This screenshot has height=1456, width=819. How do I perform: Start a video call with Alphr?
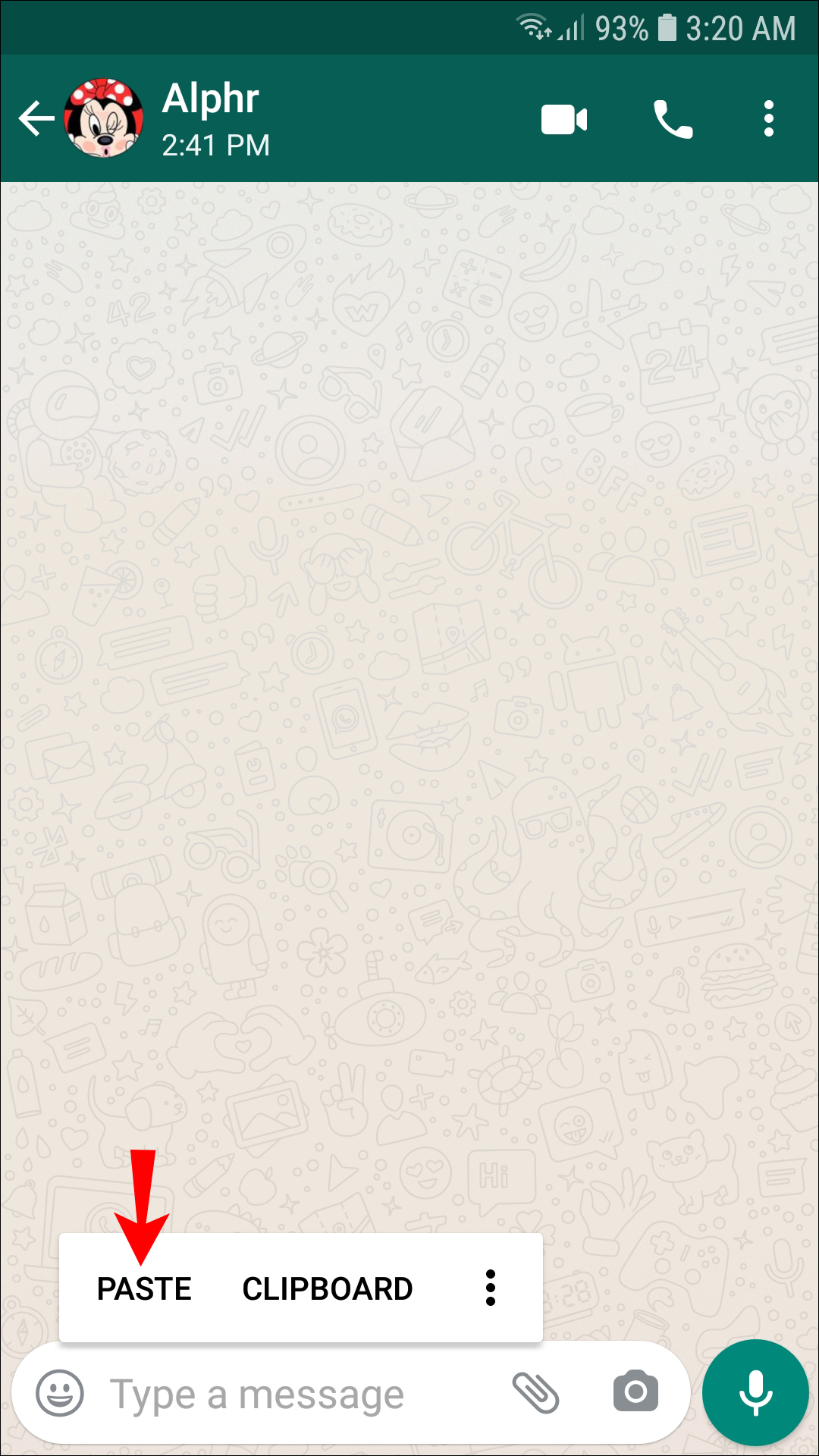563,120
